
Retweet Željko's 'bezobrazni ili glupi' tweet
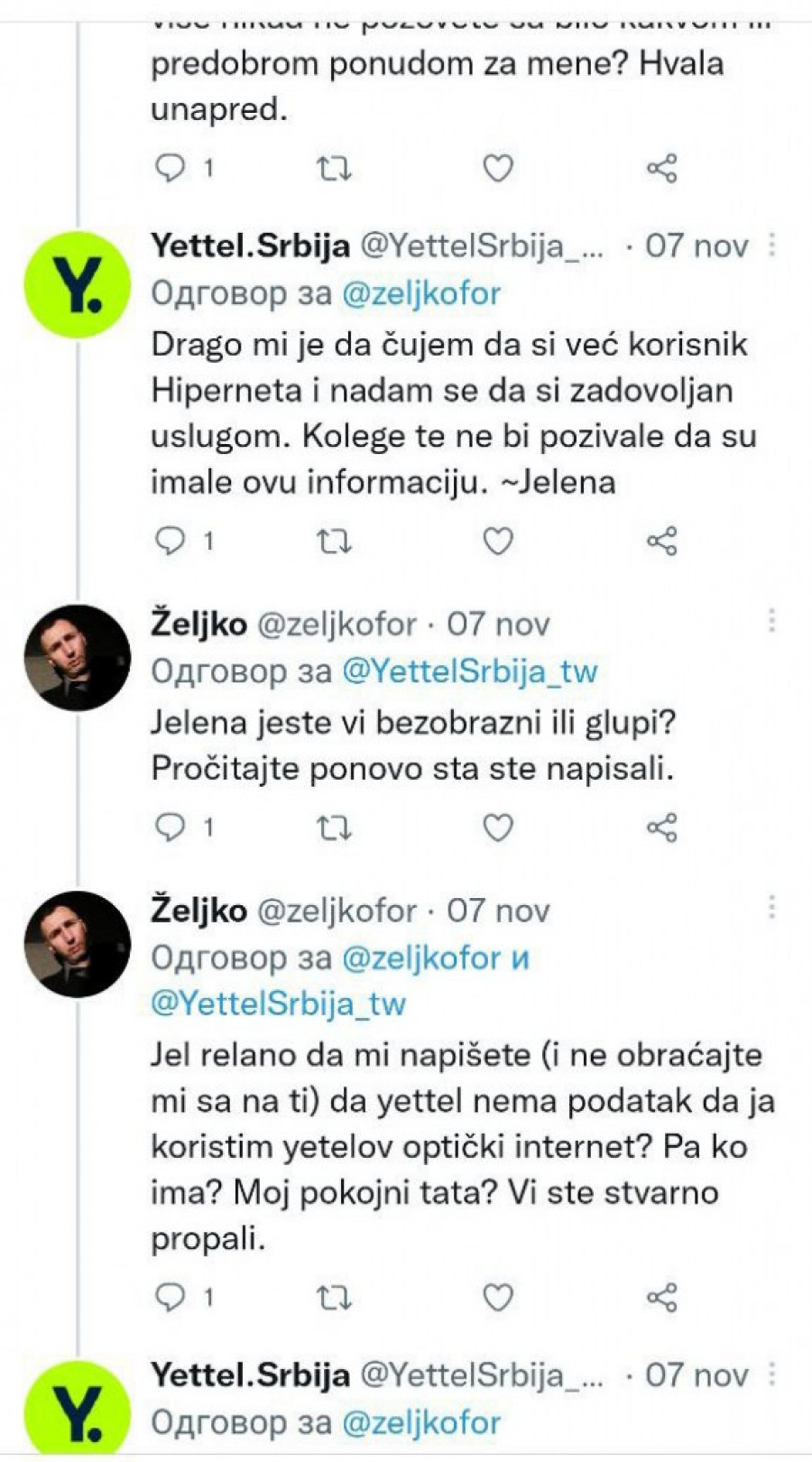click(334, 827)
